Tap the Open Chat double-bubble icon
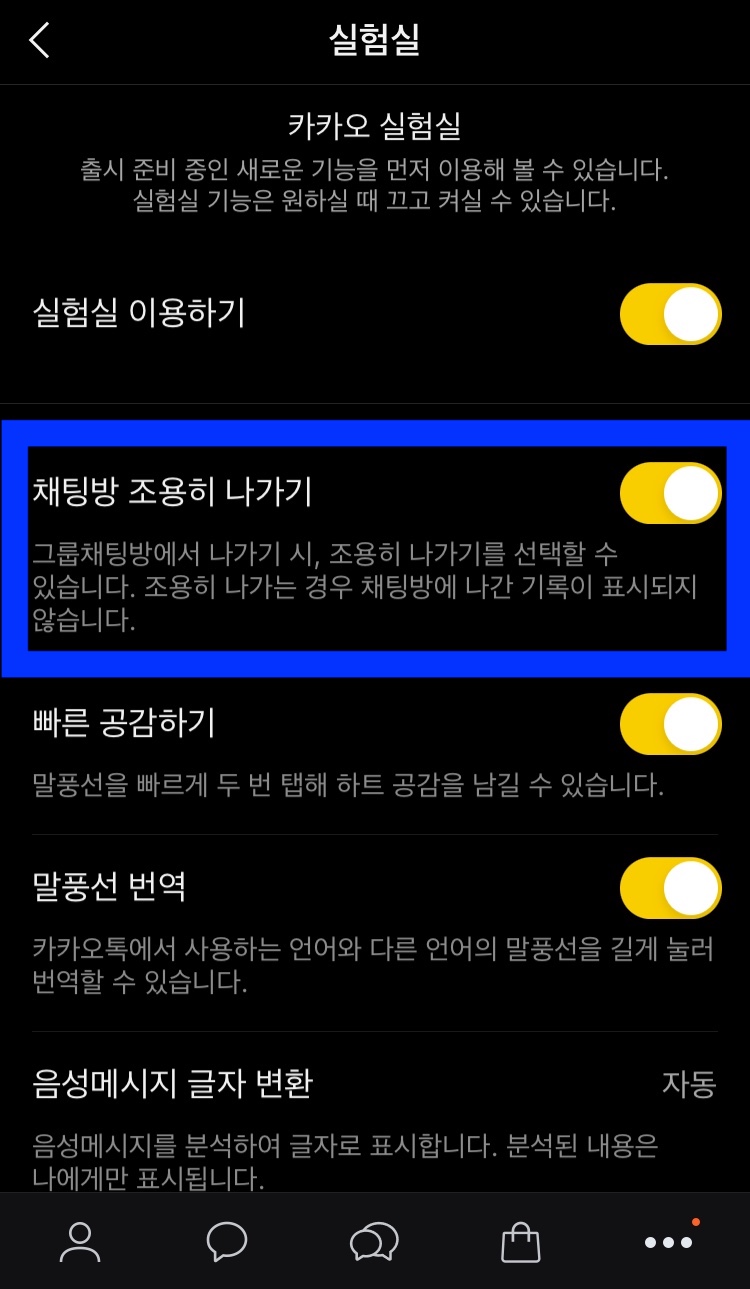750x1289 pixels. click(372, 1242)
